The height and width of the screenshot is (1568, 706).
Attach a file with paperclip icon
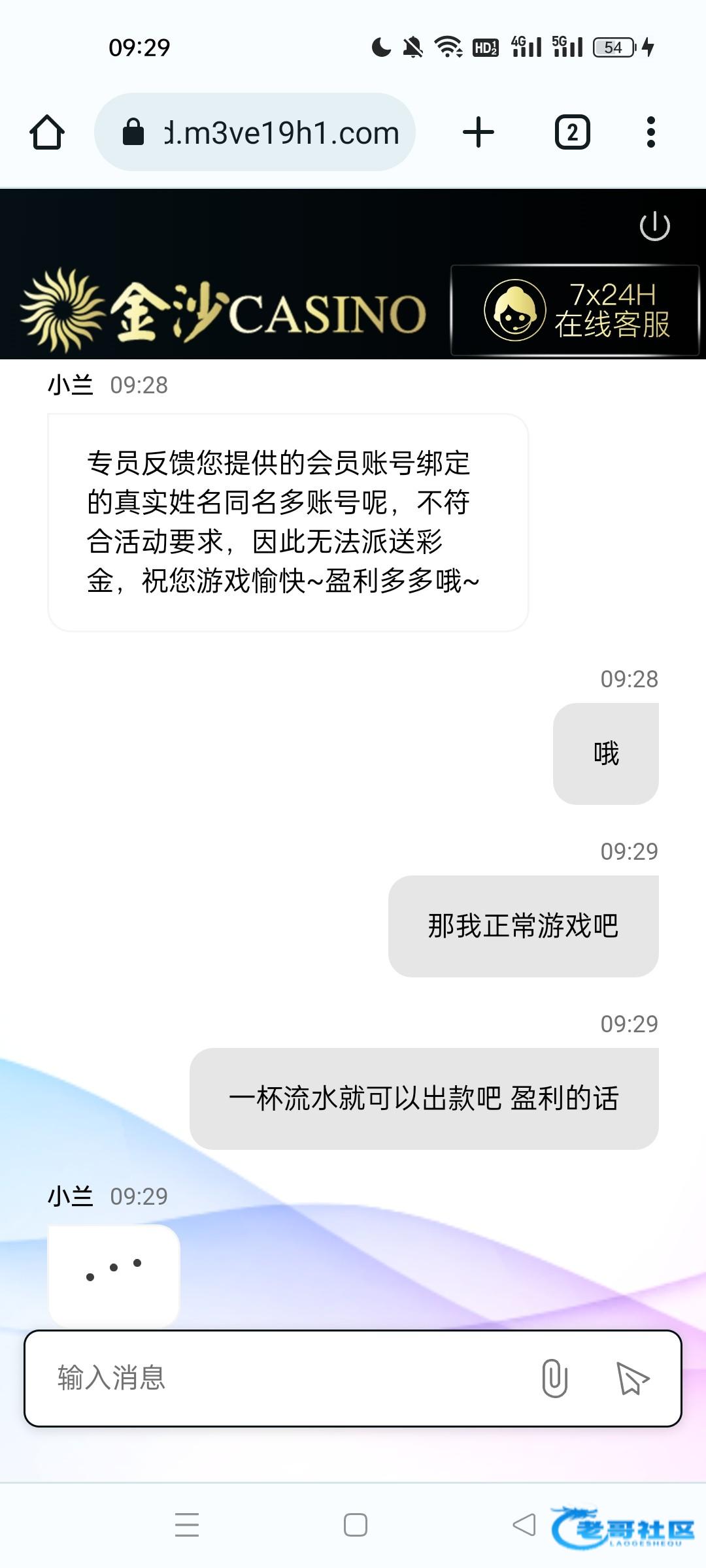pos(554,1378)
